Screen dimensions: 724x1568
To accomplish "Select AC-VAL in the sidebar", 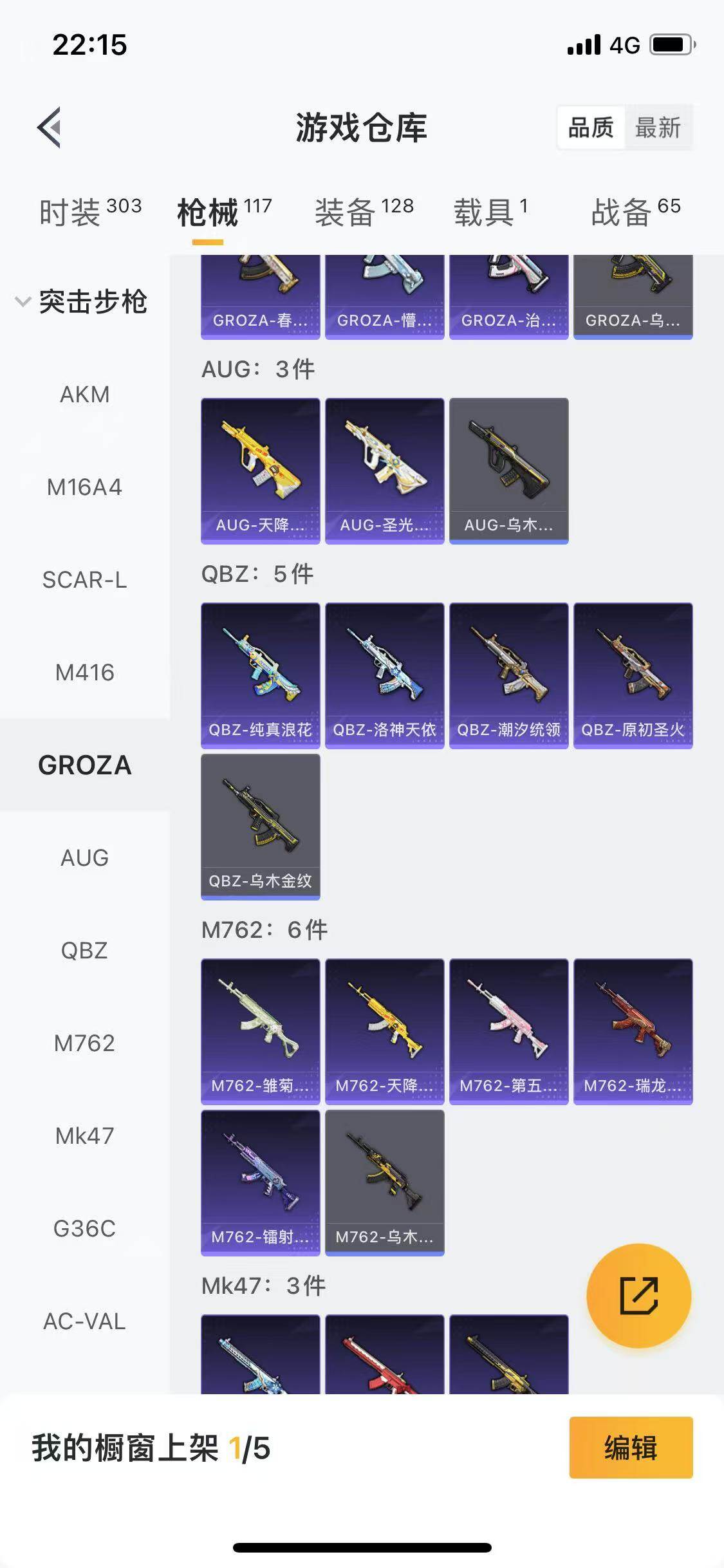I will (85, 1321).
